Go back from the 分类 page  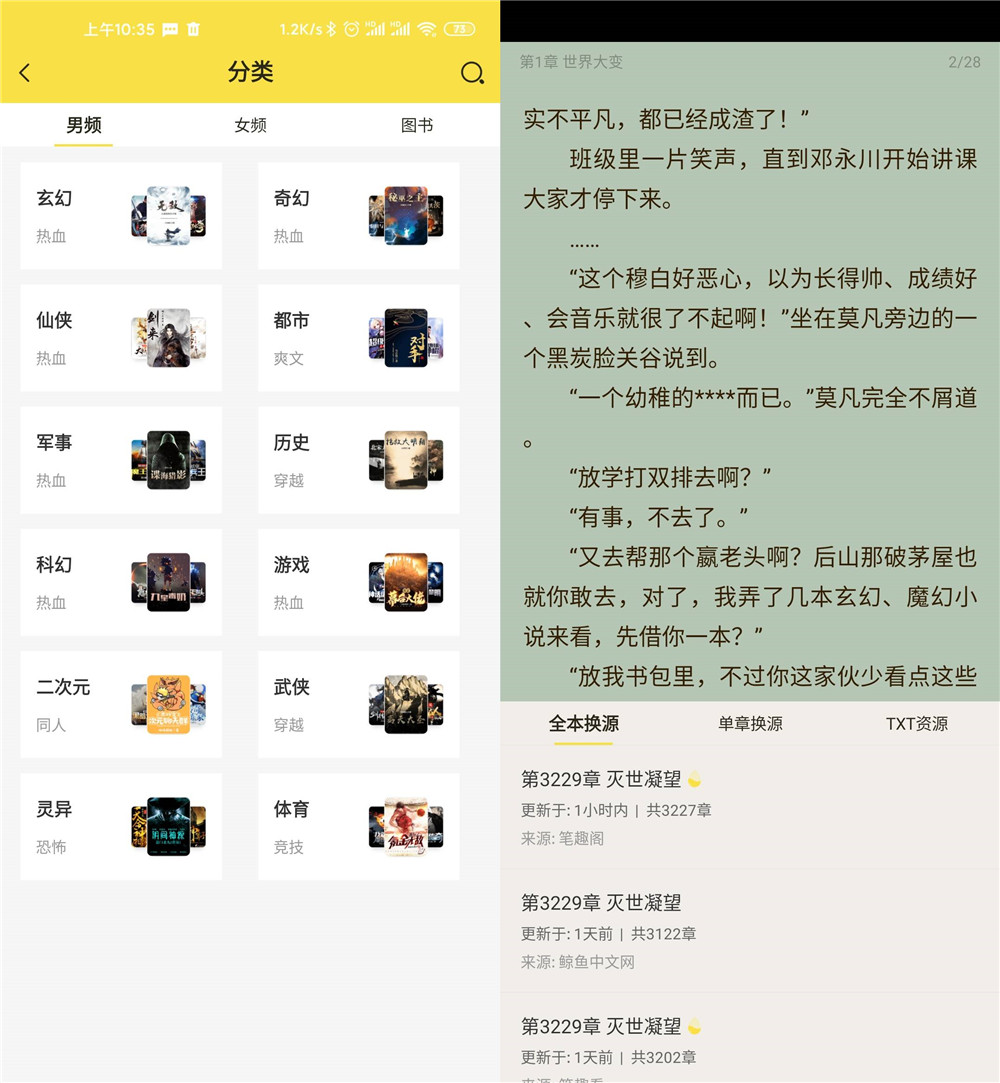[25, 72]
